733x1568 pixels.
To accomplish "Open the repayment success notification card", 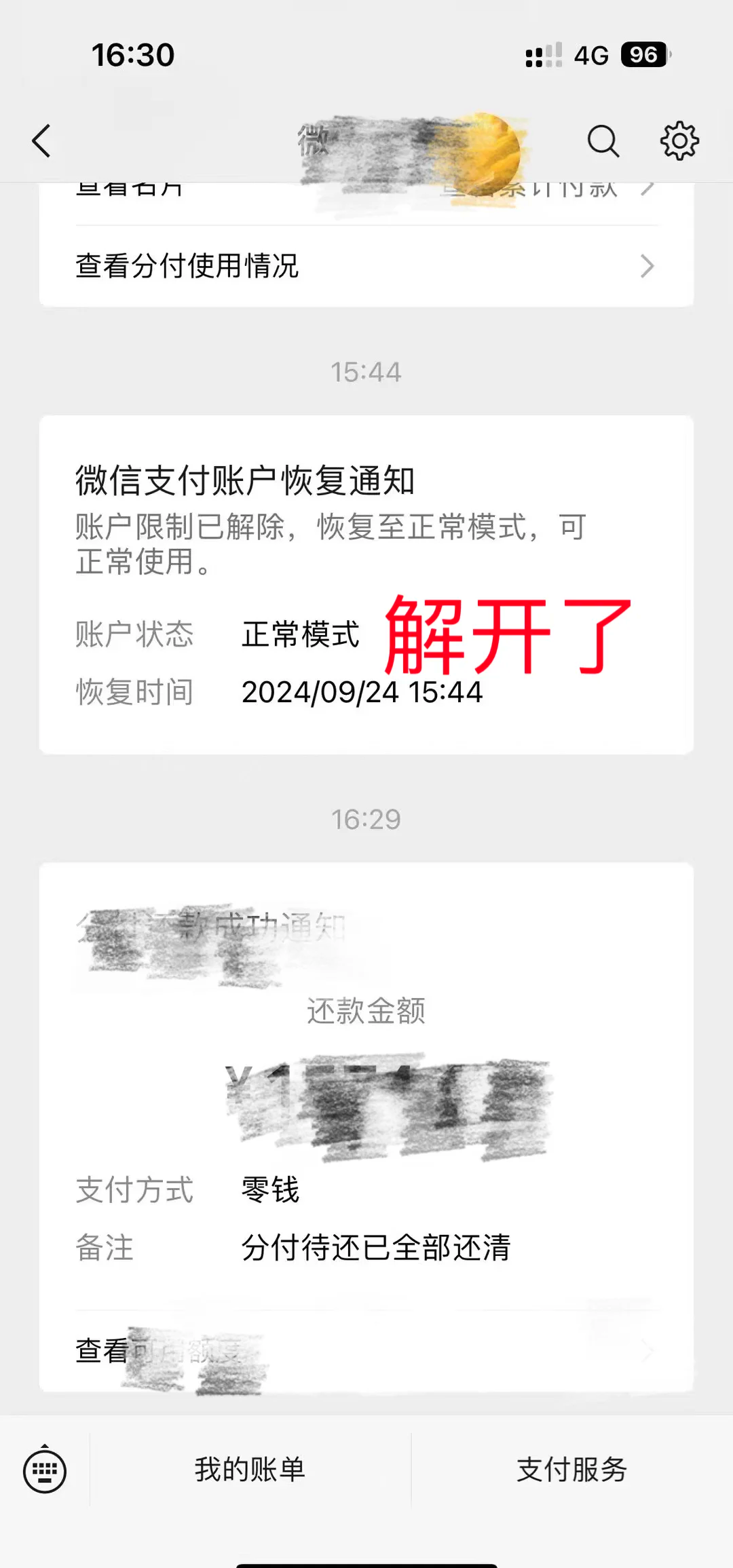I will [x=366, y=1120].
